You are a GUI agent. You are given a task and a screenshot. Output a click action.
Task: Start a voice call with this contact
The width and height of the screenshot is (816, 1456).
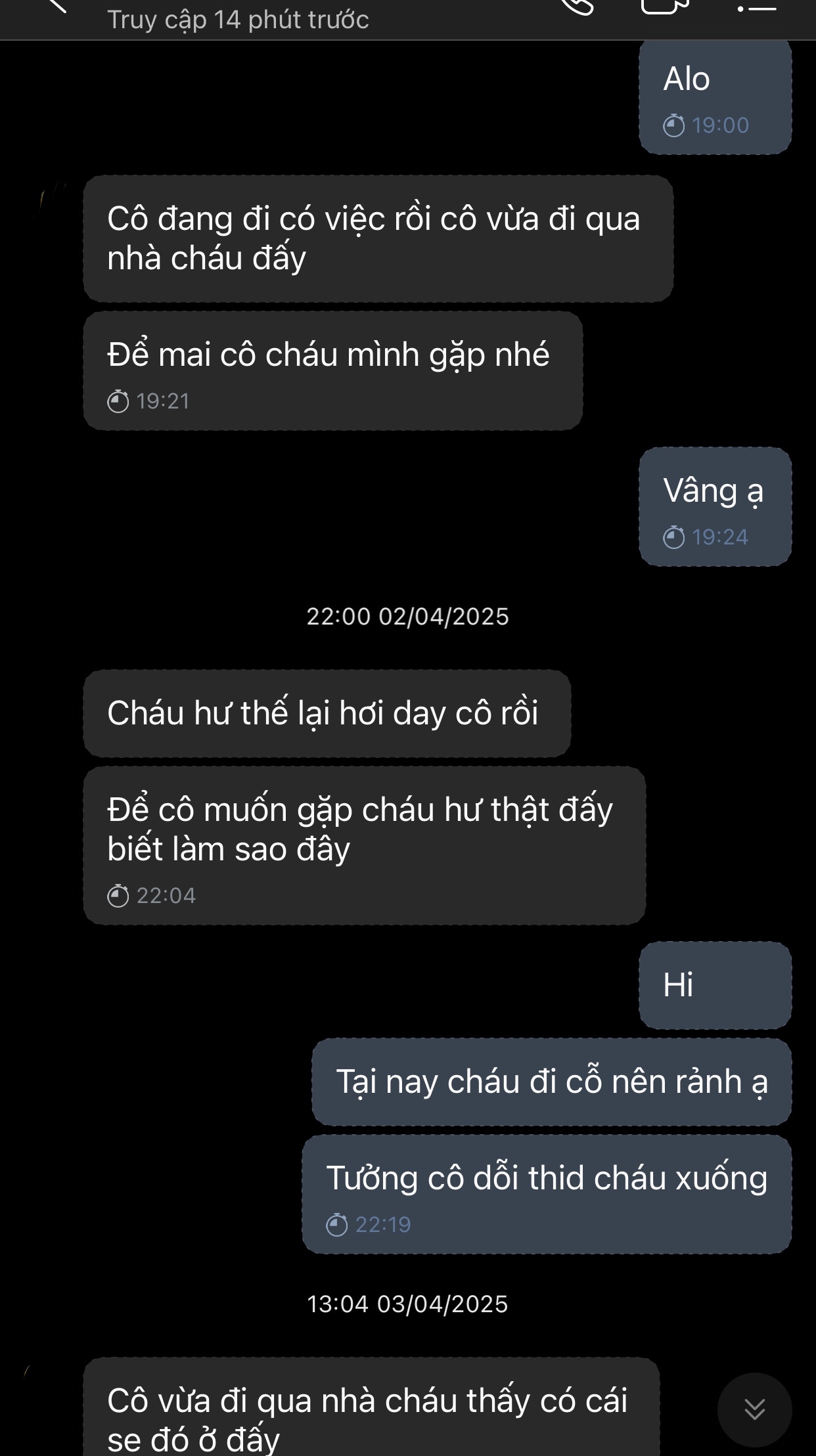578,5
